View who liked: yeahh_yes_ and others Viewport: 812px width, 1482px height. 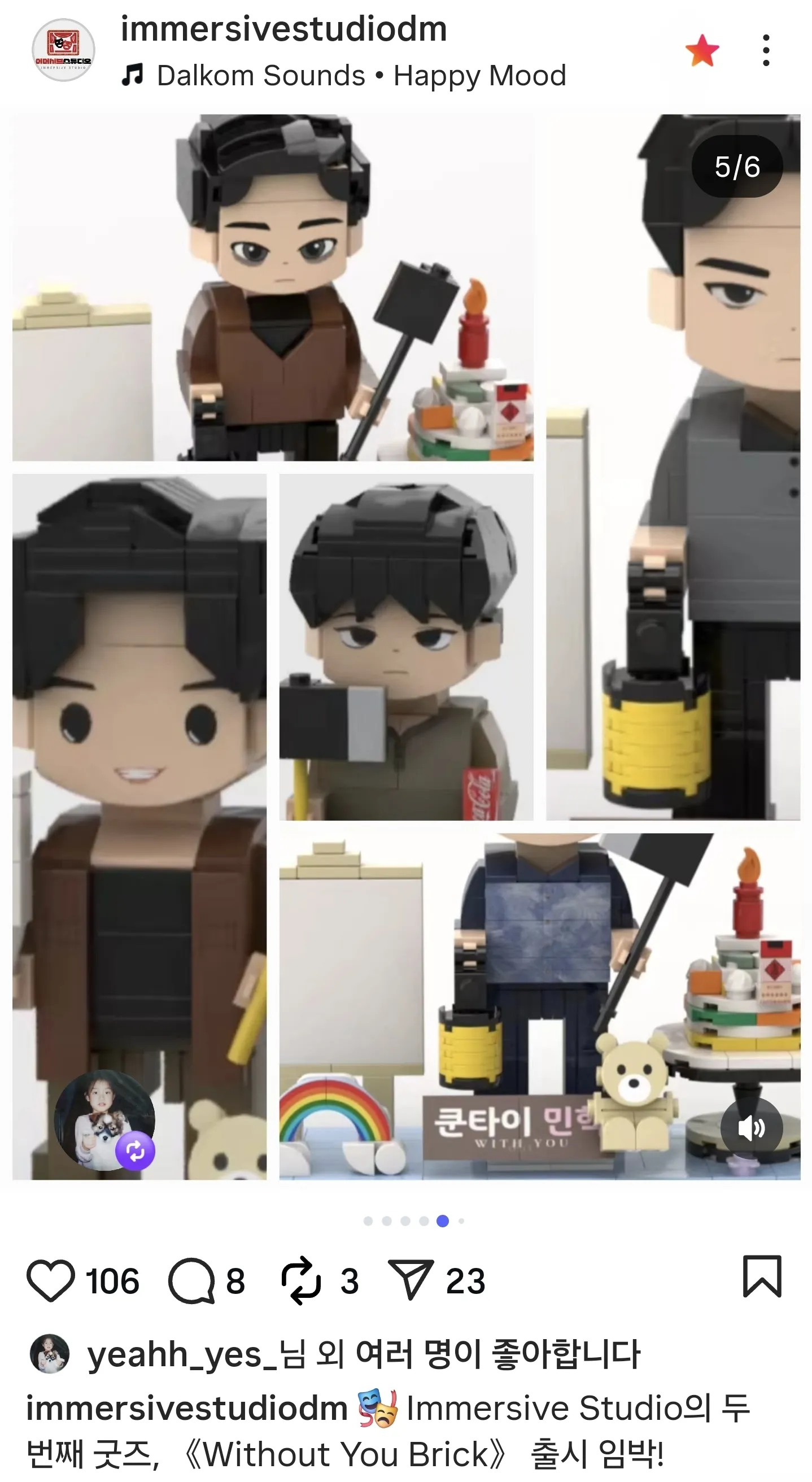[x=363, y=1354]
